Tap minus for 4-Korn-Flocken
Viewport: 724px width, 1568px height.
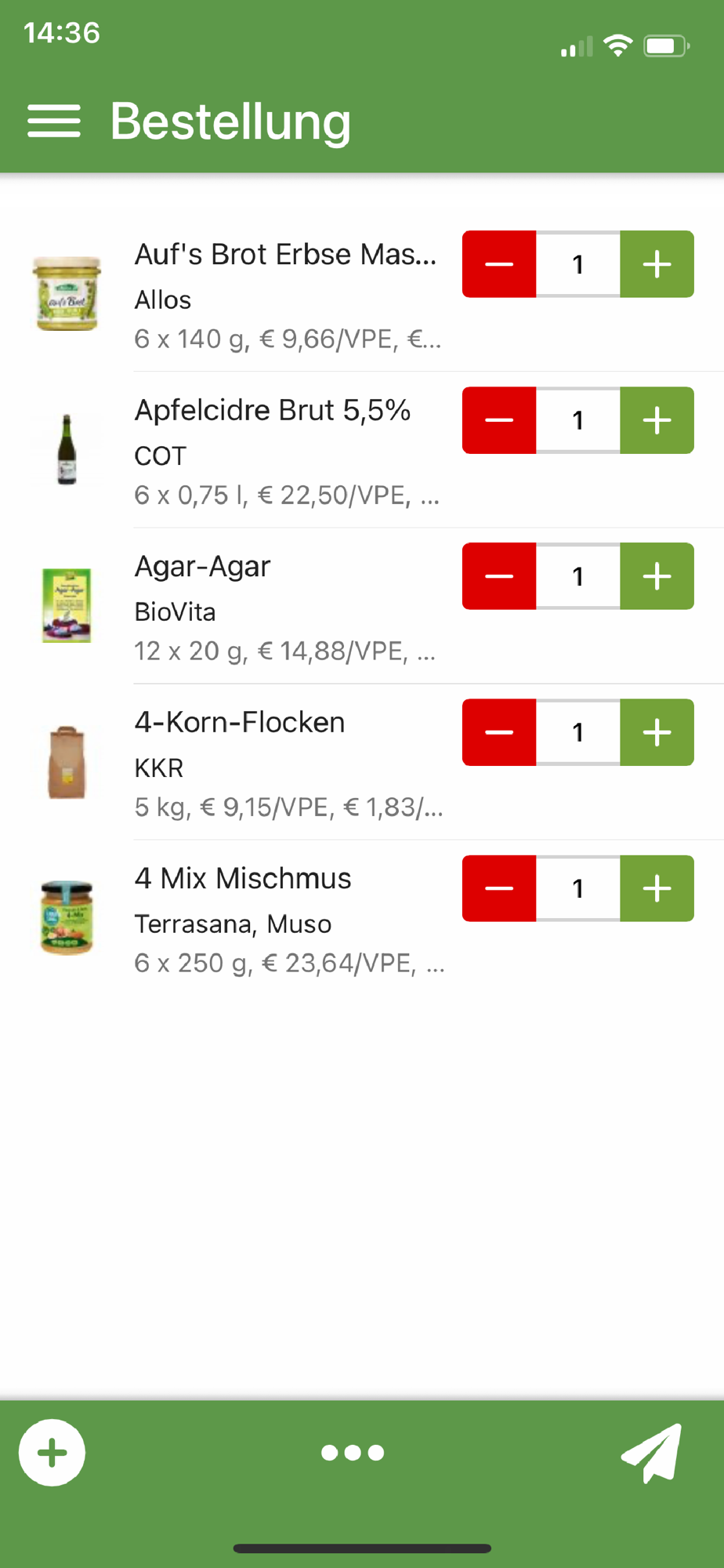point(499,732)
